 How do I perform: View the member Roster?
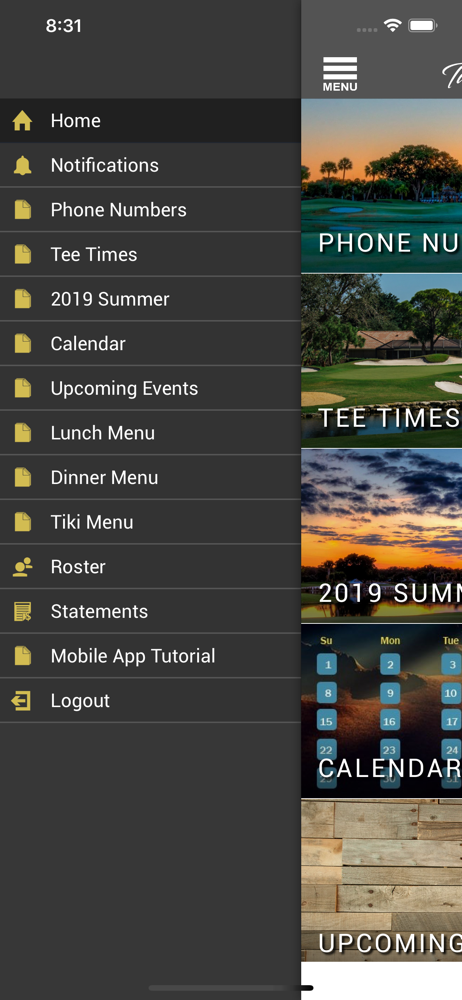151,567
